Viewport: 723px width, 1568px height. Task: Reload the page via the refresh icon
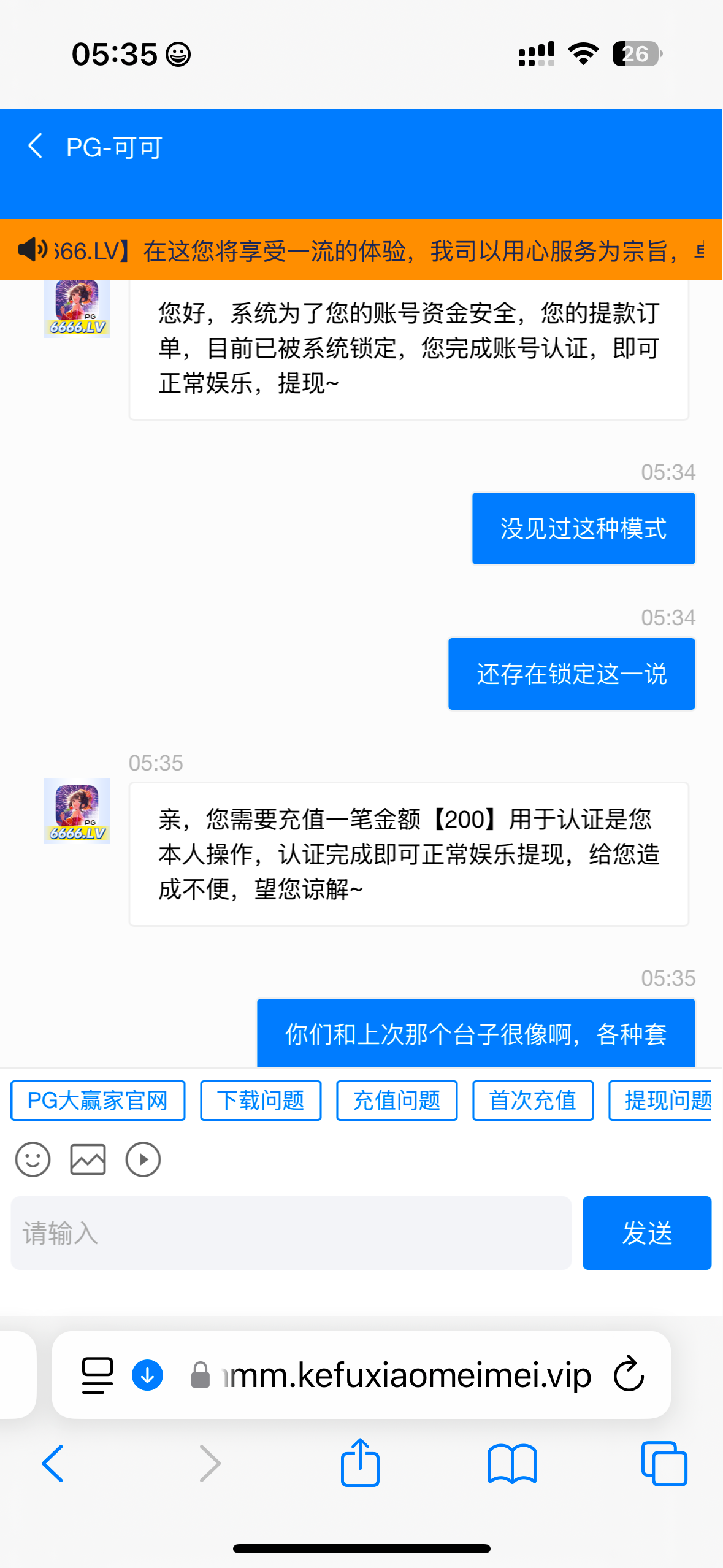(x=628, y=1375)
